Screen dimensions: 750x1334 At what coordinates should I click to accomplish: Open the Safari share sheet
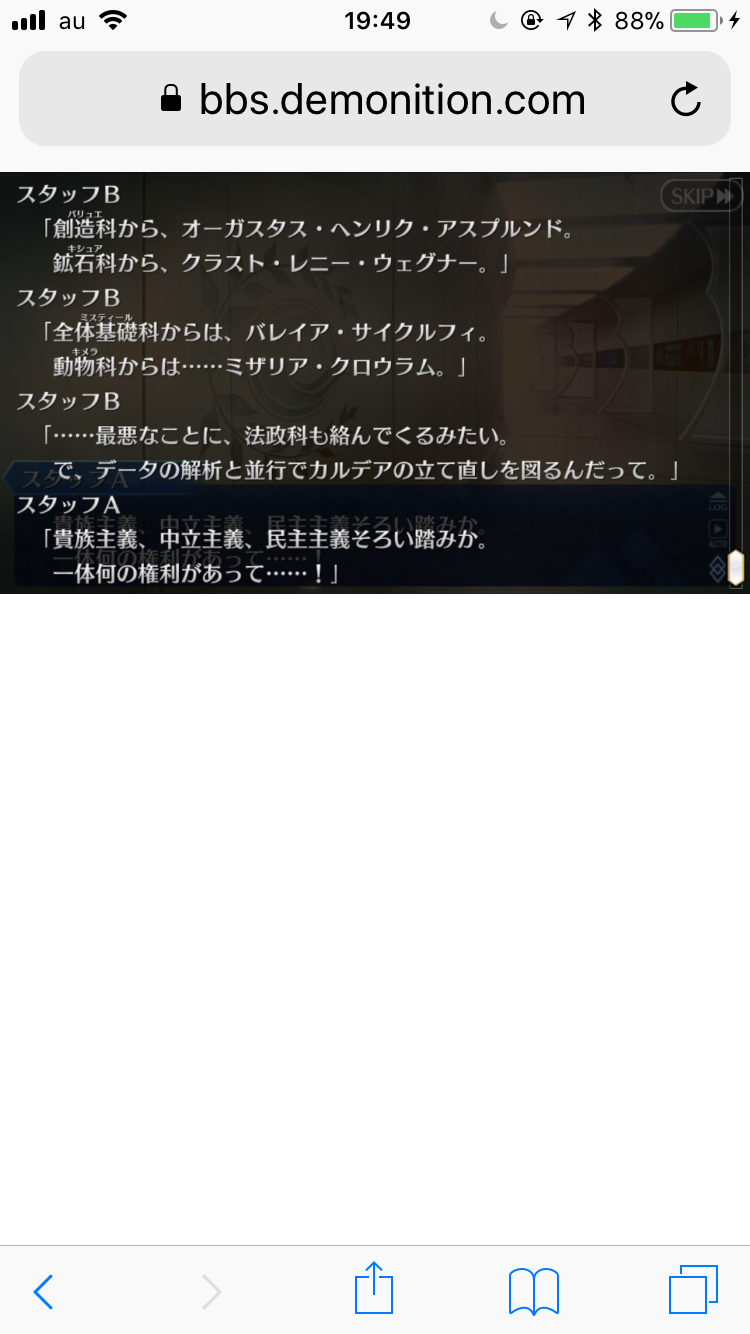374,1288
